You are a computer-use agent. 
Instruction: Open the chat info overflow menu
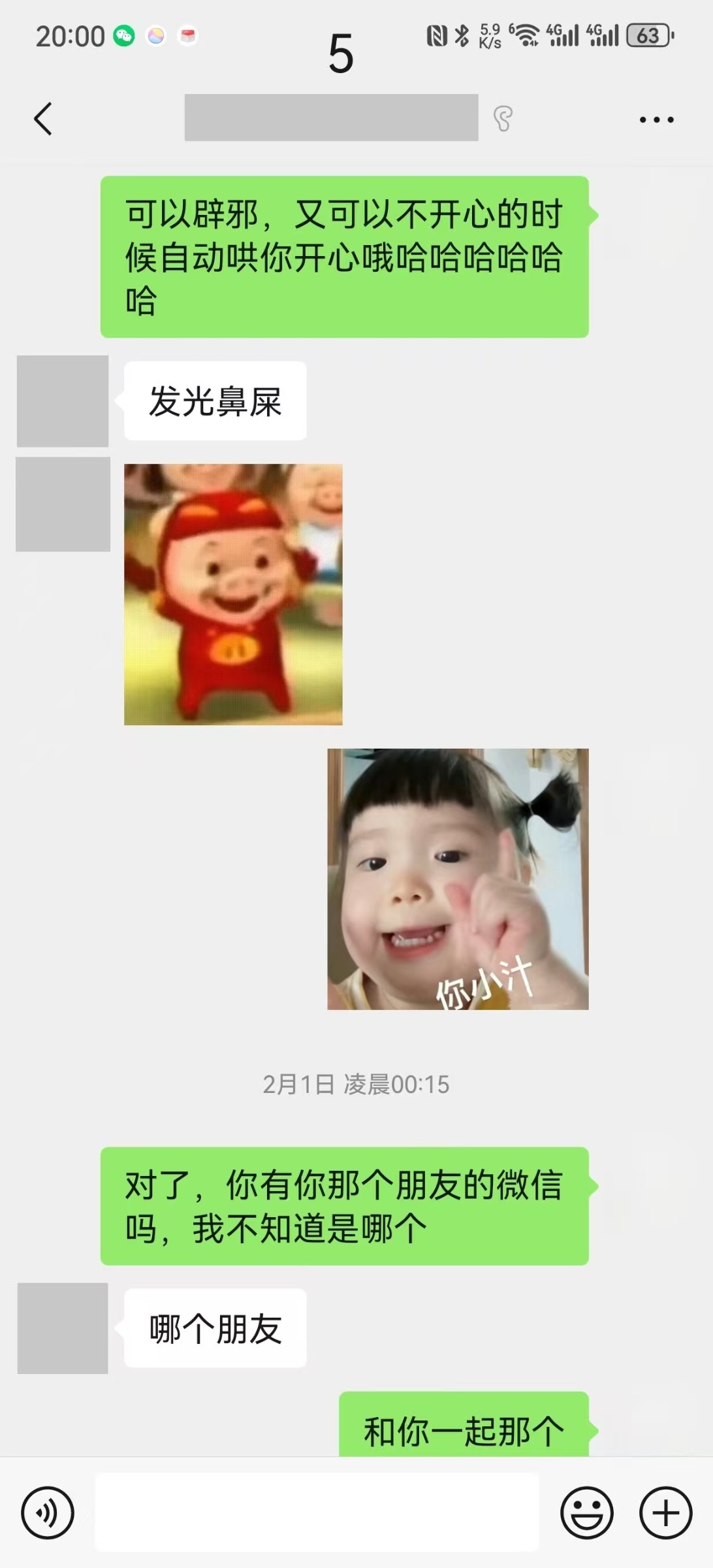tap(656, 120)
